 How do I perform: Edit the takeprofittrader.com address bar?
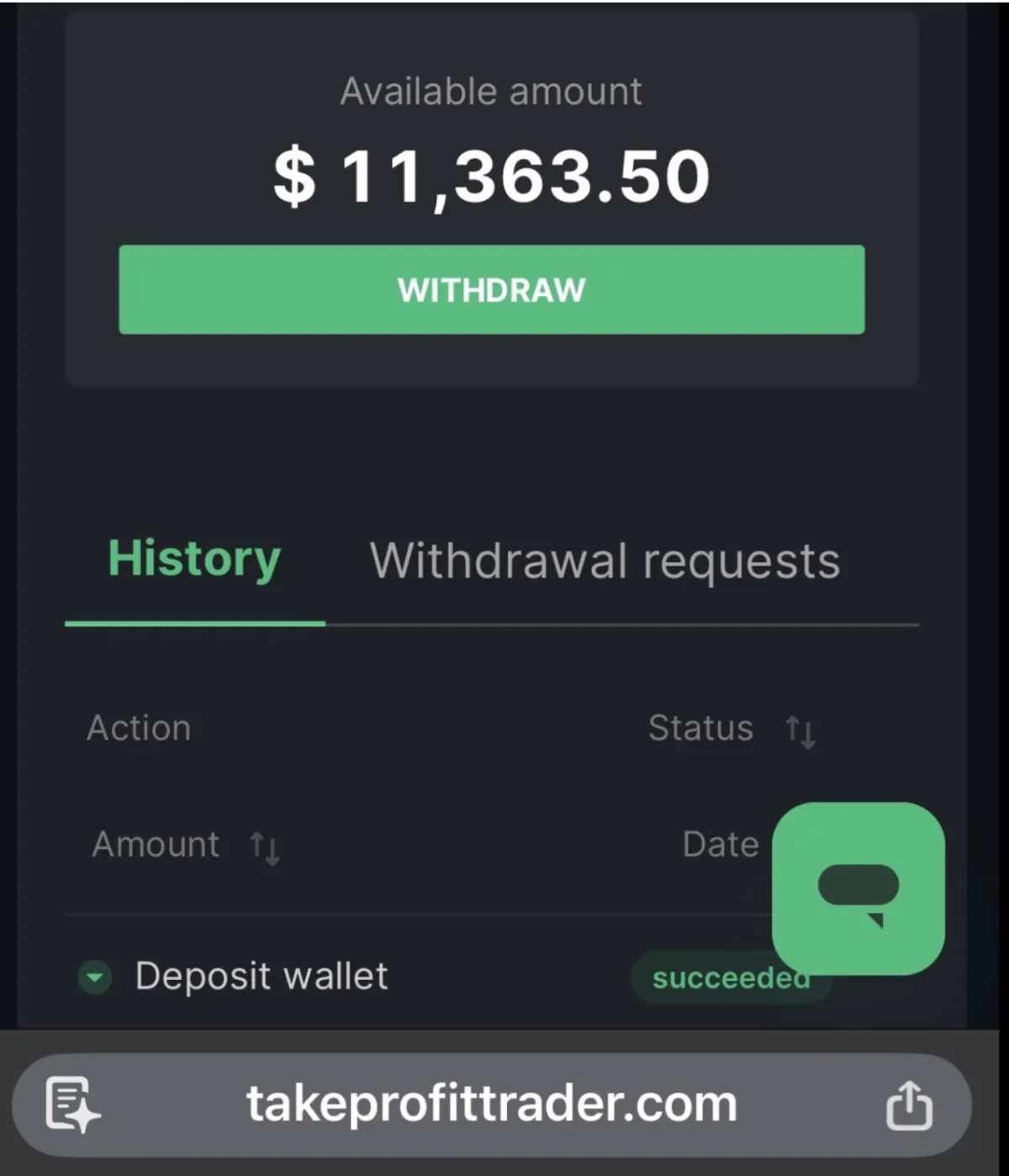[x=491, y=1104]
